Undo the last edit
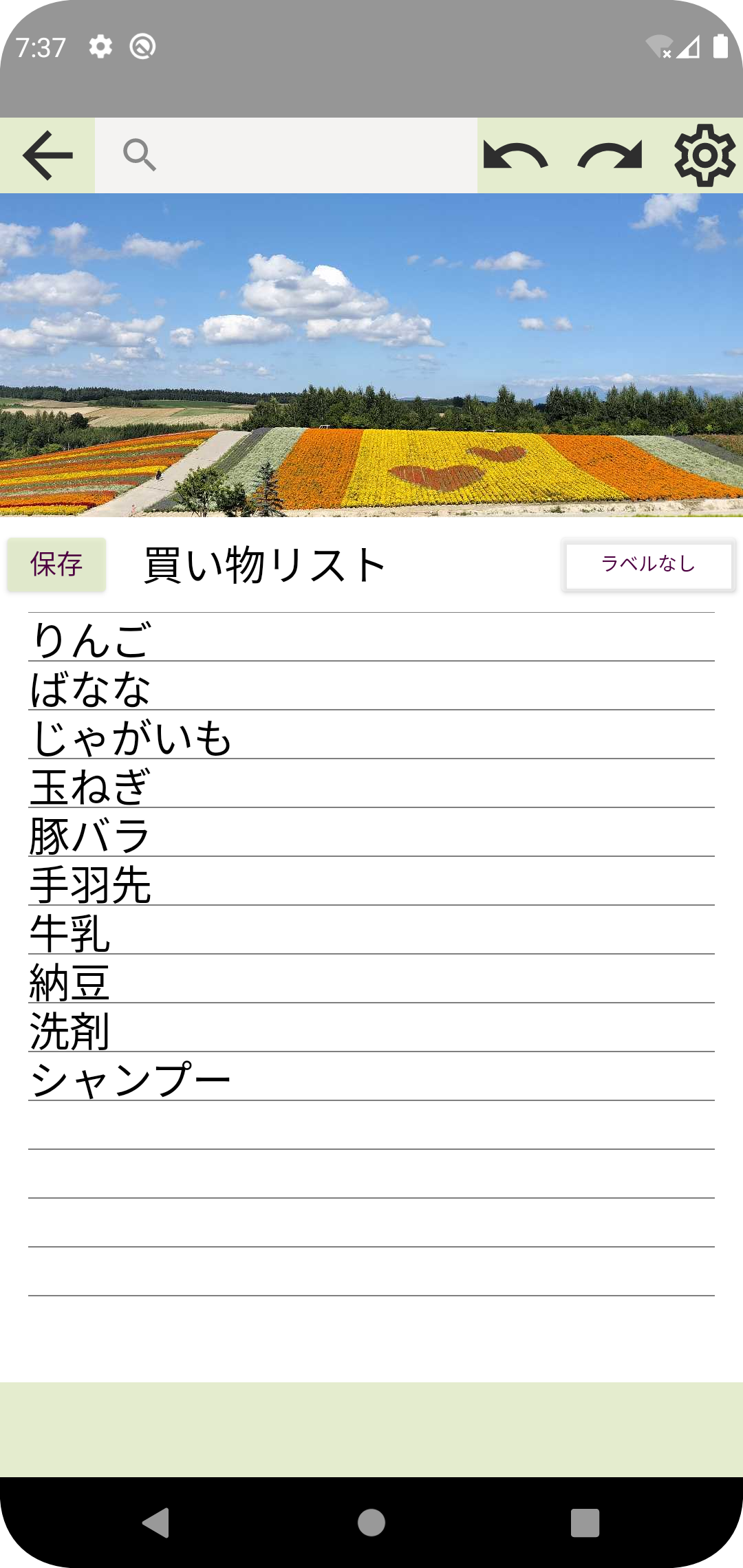This screenshot has width=743, height=1568. click(x=516, y=155)
